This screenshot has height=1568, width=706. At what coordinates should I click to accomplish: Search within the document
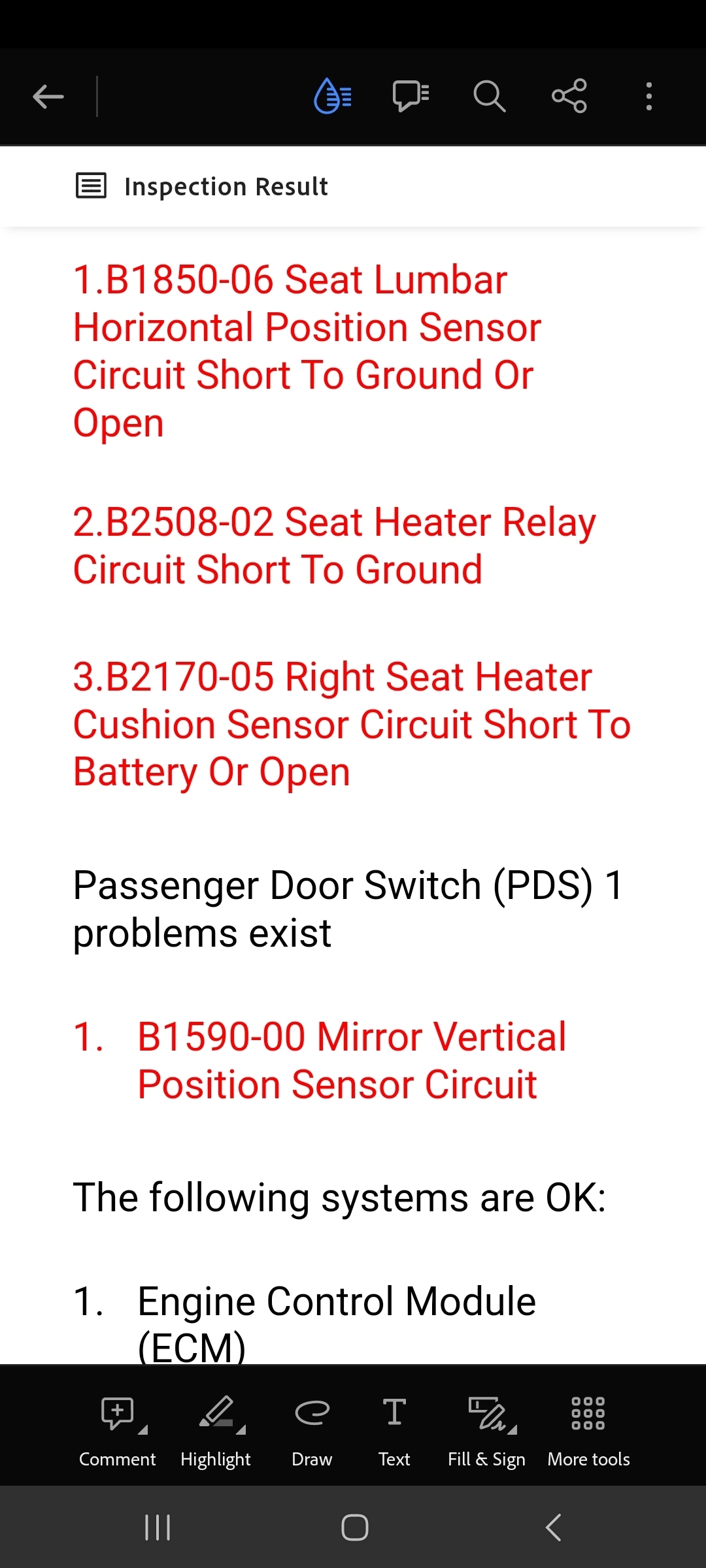point(490,97)
